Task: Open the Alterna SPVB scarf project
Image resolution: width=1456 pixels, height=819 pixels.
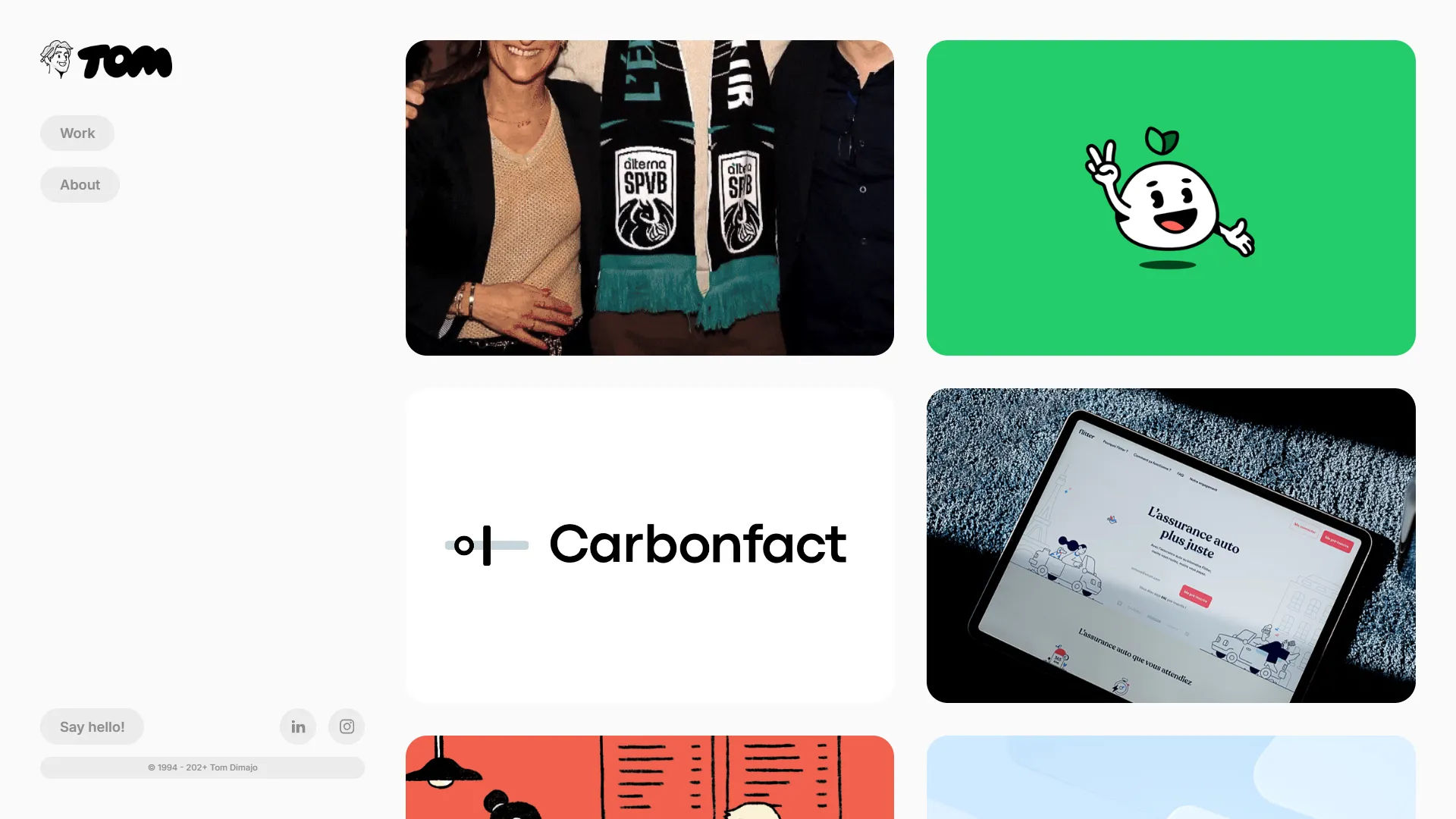Action: pyautogui.click(x=649, y=198)
